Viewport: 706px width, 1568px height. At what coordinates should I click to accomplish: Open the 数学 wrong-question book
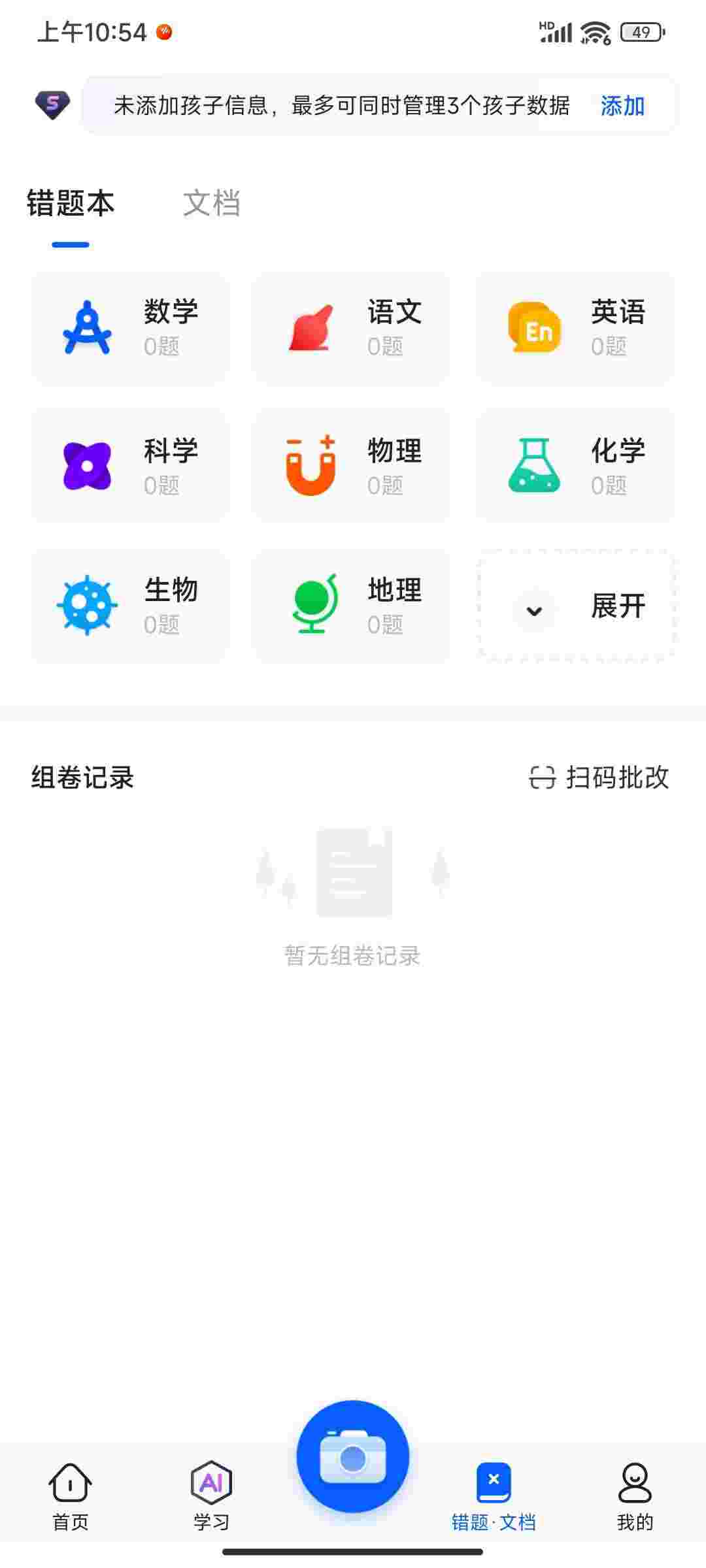tap(130, 327)
